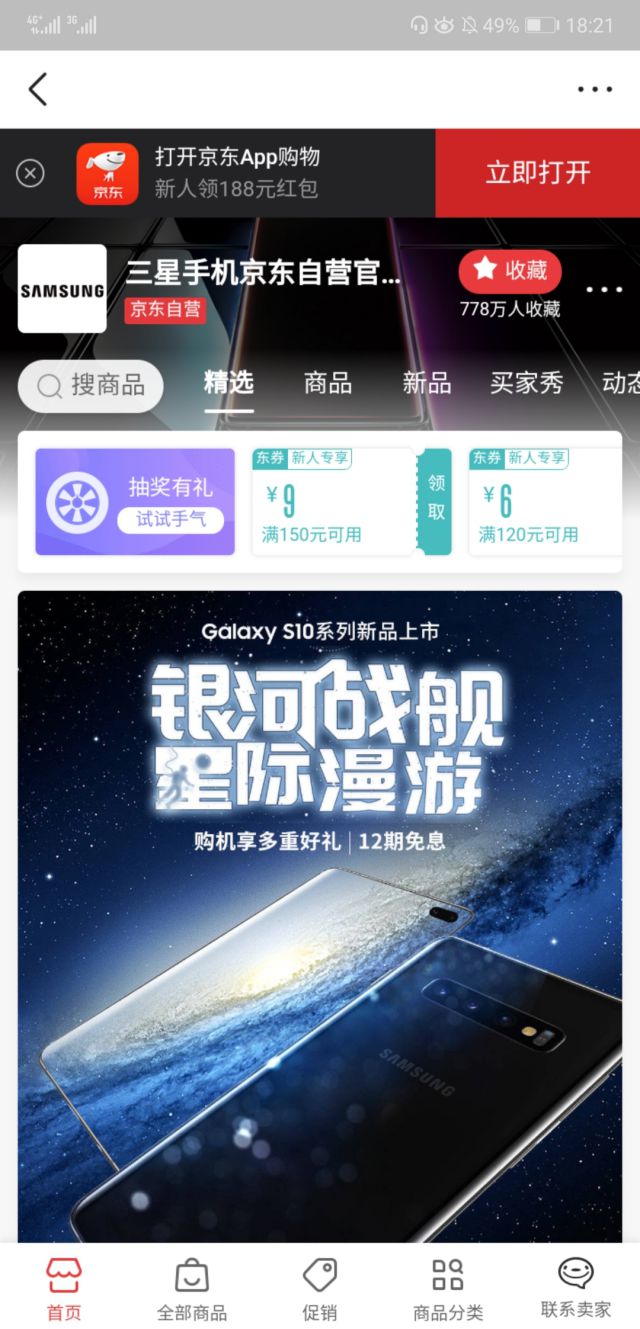Switch to the 买家秀 tab
The height and width of the screenshot is (1329, 640).
coord(526,383)
